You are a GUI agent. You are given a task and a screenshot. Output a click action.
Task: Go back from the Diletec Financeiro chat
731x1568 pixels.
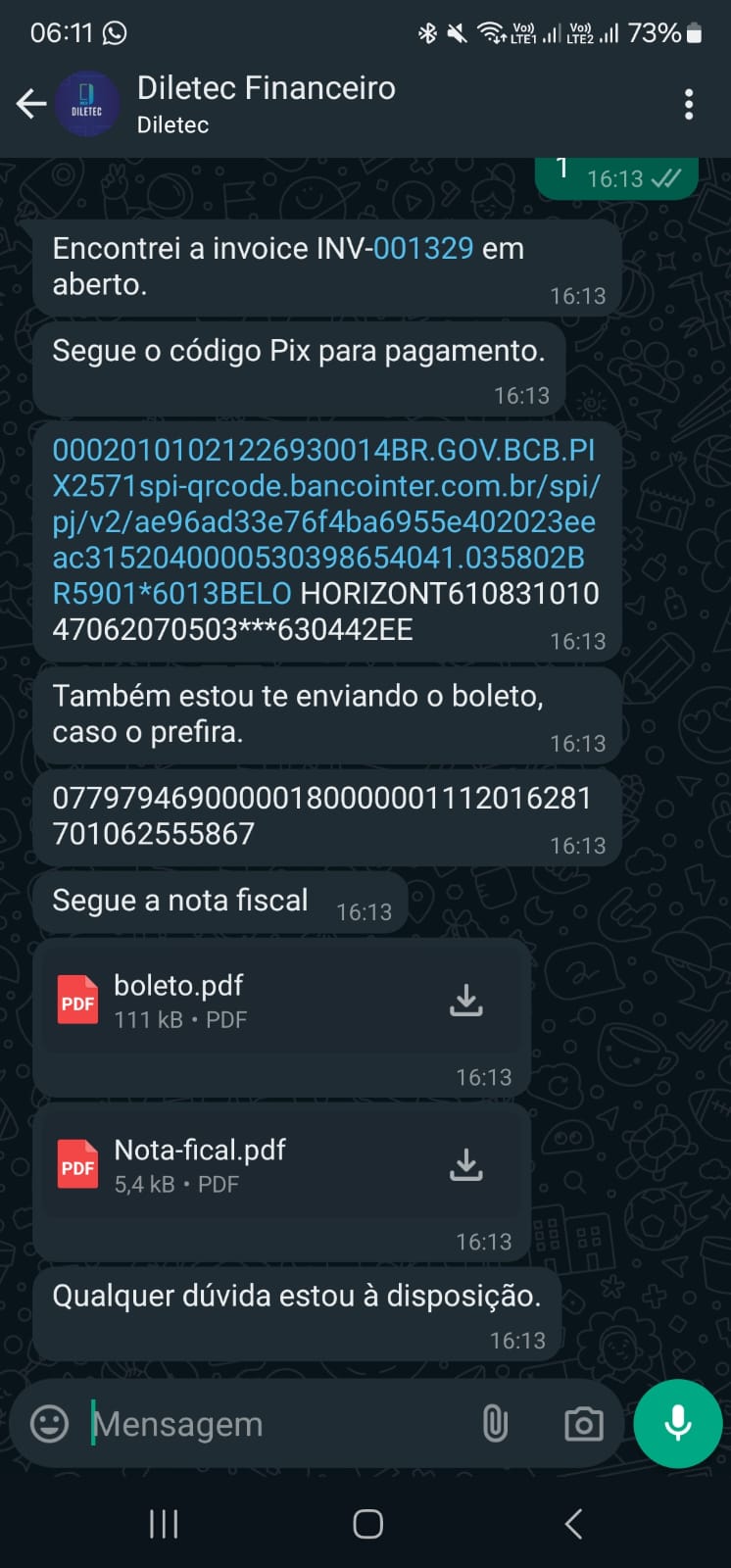[31, 104]
